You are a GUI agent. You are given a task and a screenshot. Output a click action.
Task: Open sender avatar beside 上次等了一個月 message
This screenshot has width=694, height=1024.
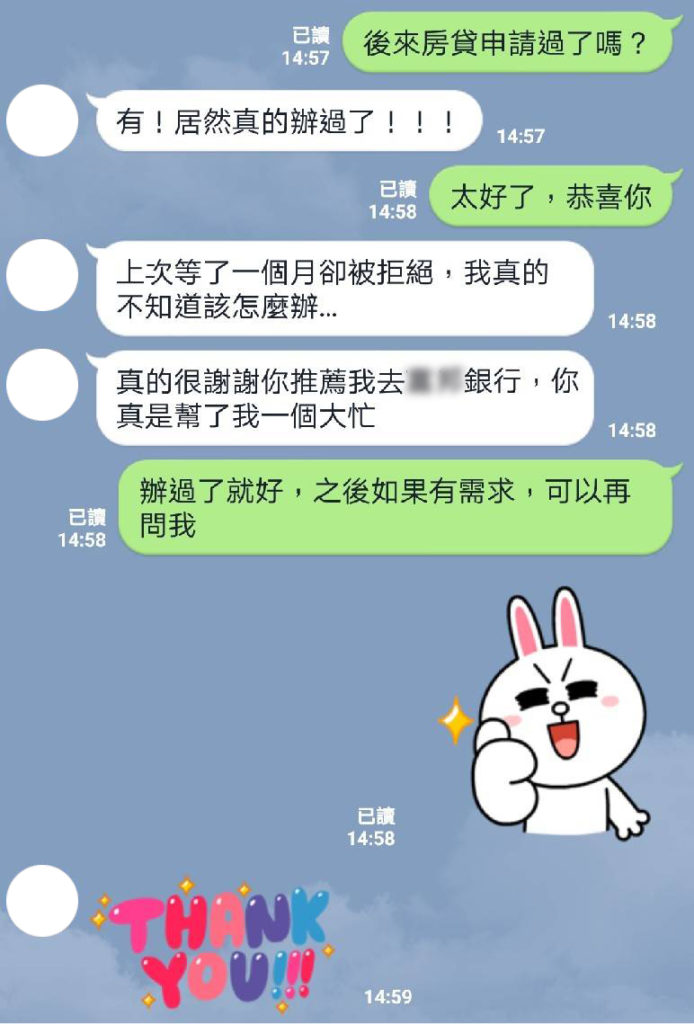pyautogui.click(x=42, y=275)
